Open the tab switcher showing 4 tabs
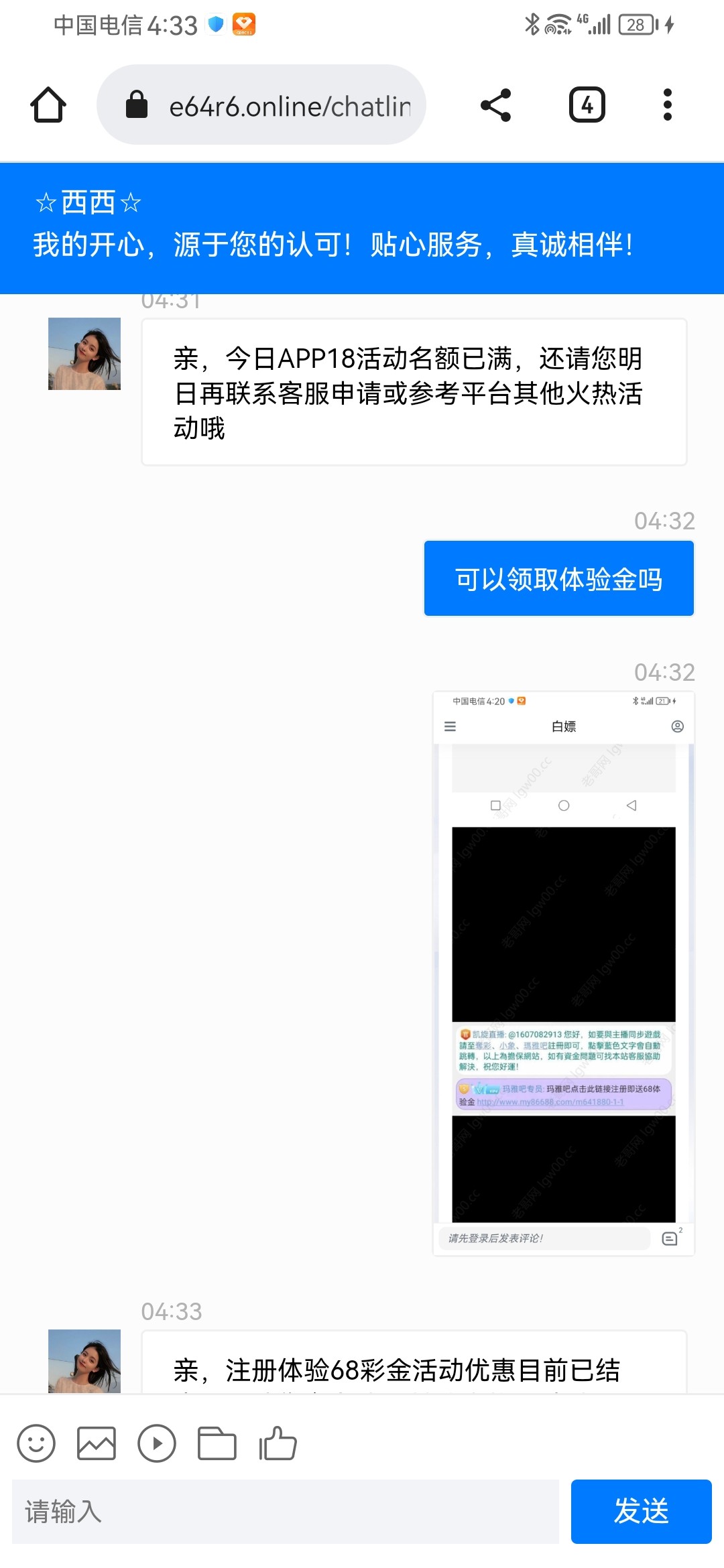The image size is (724, 1568). 587,105
